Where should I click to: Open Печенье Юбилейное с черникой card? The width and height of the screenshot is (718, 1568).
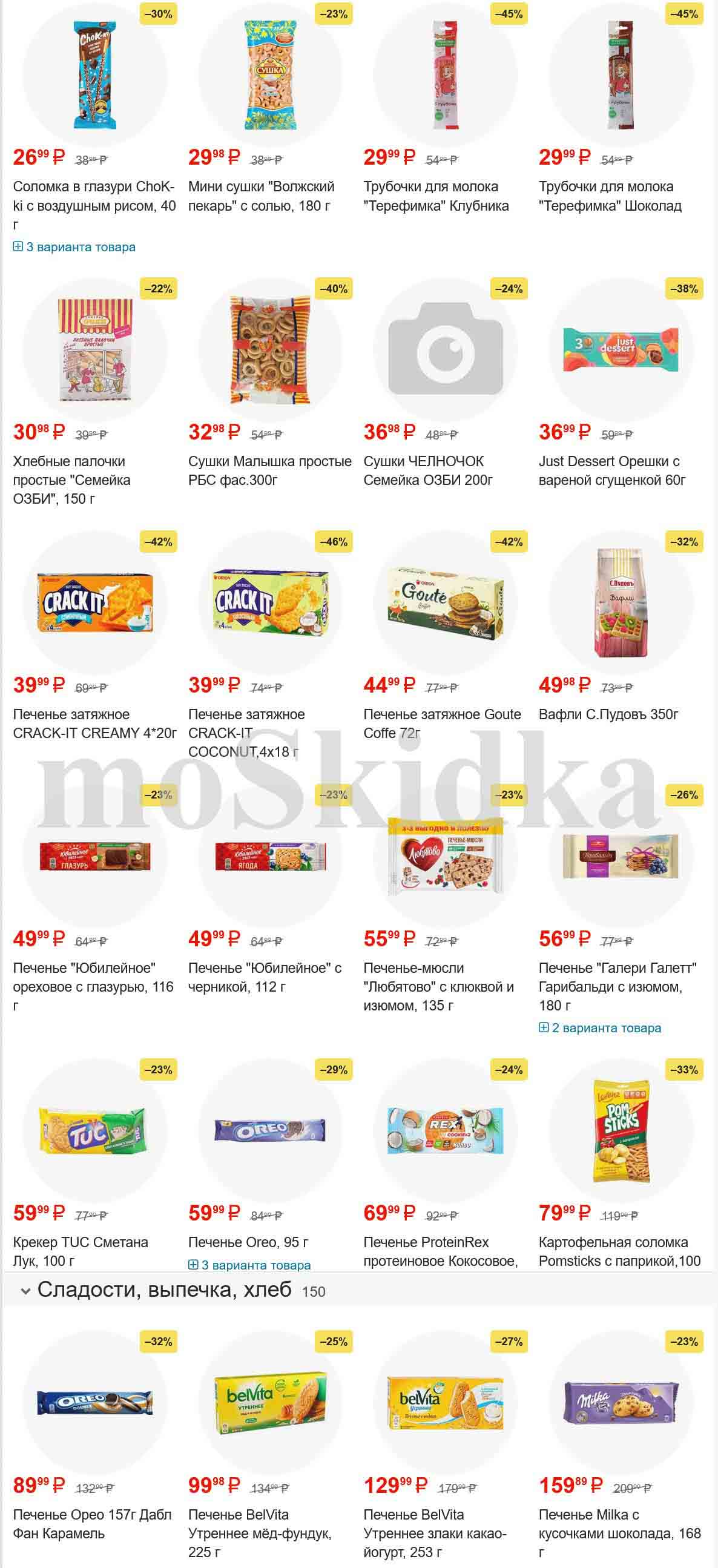coord(265,977)
